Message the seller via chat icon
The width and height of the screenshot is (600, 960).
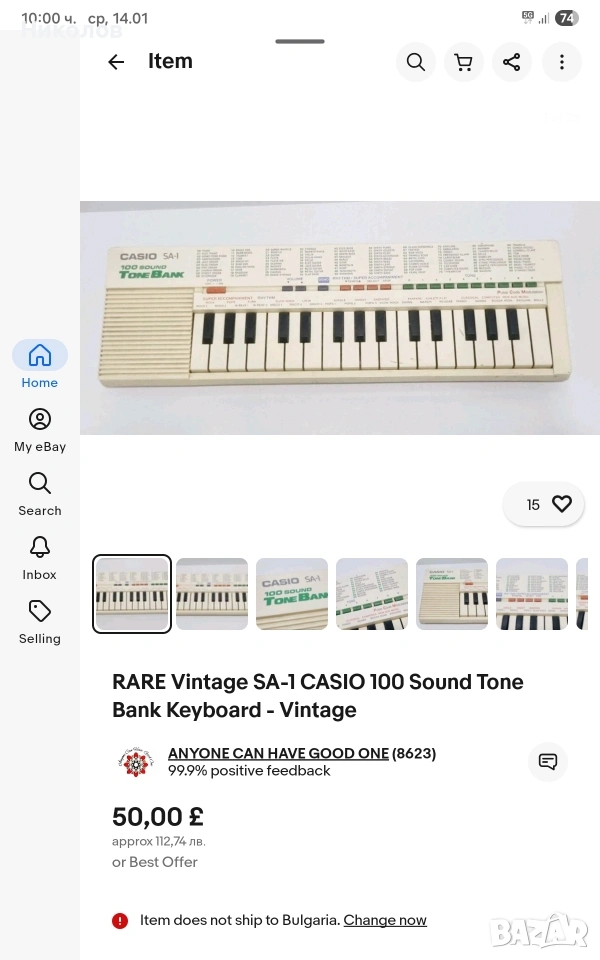548,762
